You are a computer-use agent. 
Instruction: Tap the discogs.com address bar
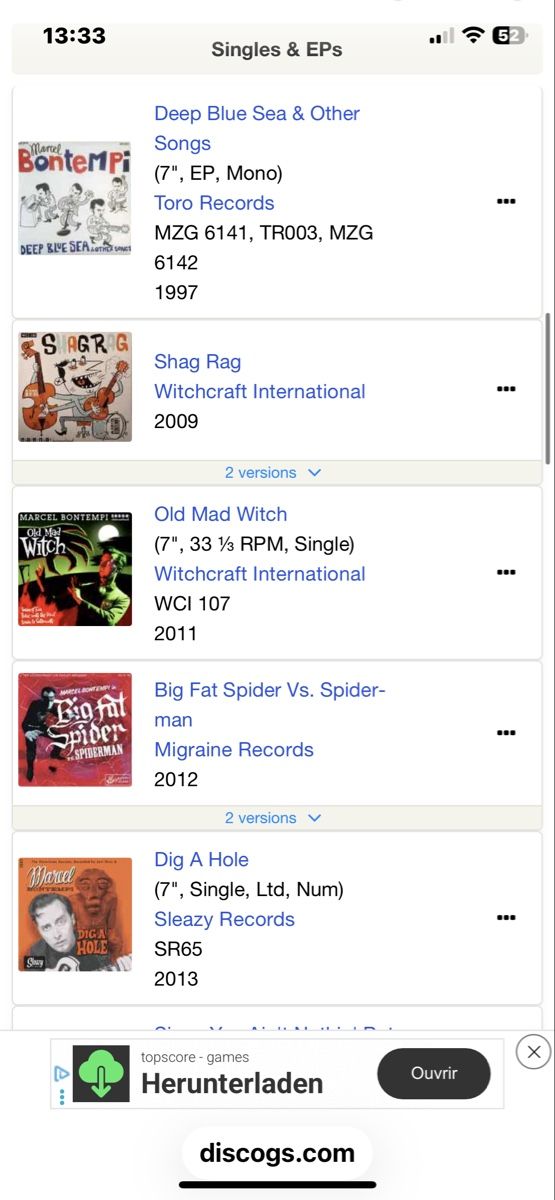click(277, 1153)
